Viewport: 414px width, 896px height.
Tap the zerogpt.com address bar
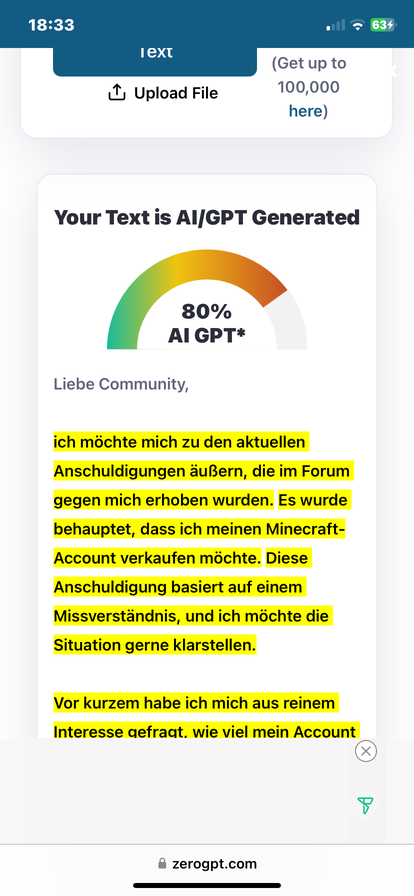pos(207,863)
